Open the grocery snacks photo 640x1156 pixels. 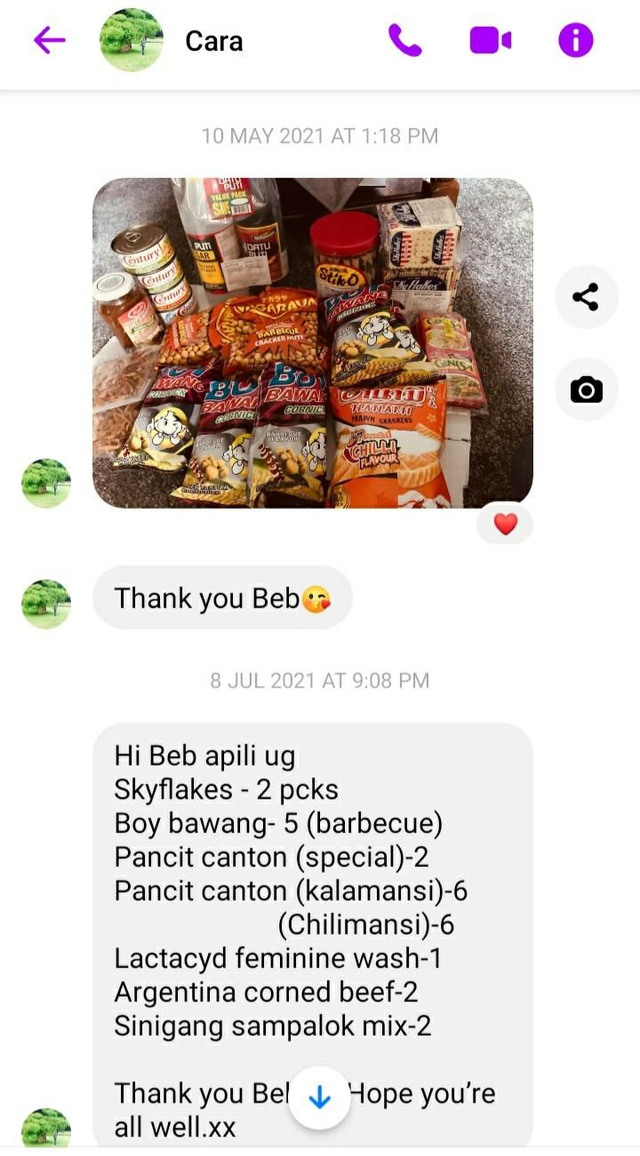[312, 342]
